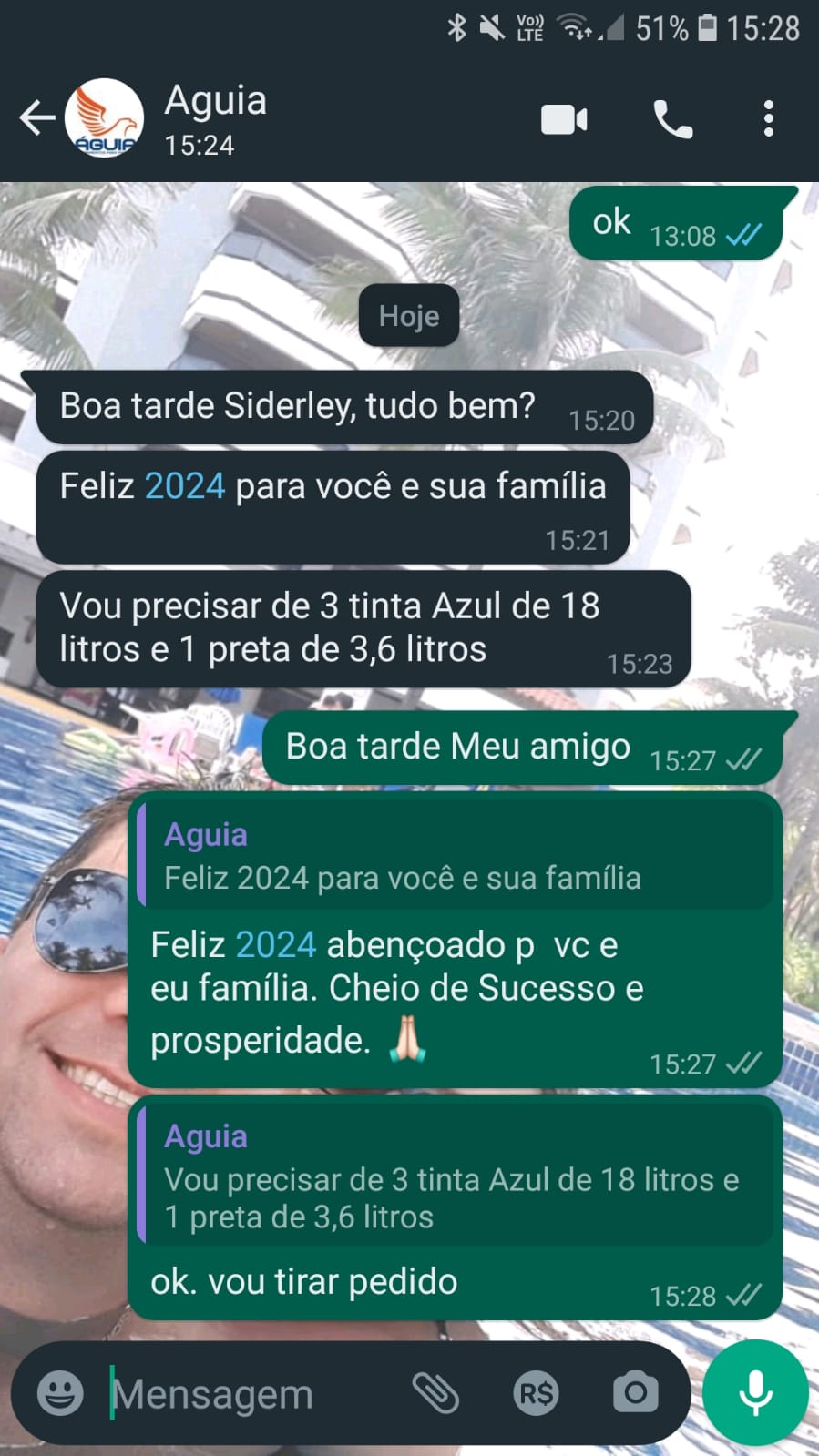Open Aguia's profile picture
Image resolution: width=819 pixels, height=1456 pixels.
[x=105, y=118]
